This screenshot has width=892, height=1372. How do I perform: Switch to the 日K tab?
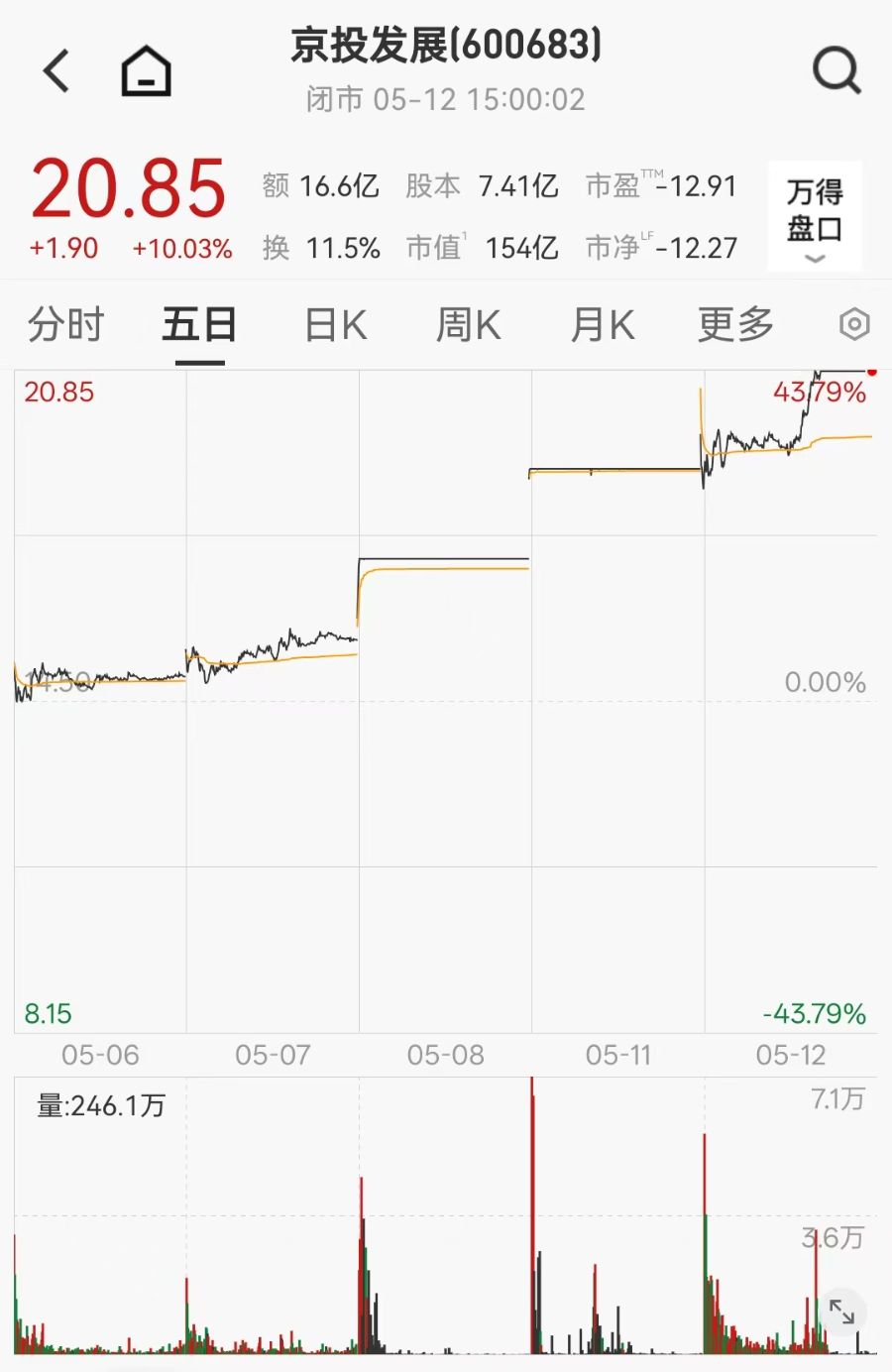[x=335, y=325]
